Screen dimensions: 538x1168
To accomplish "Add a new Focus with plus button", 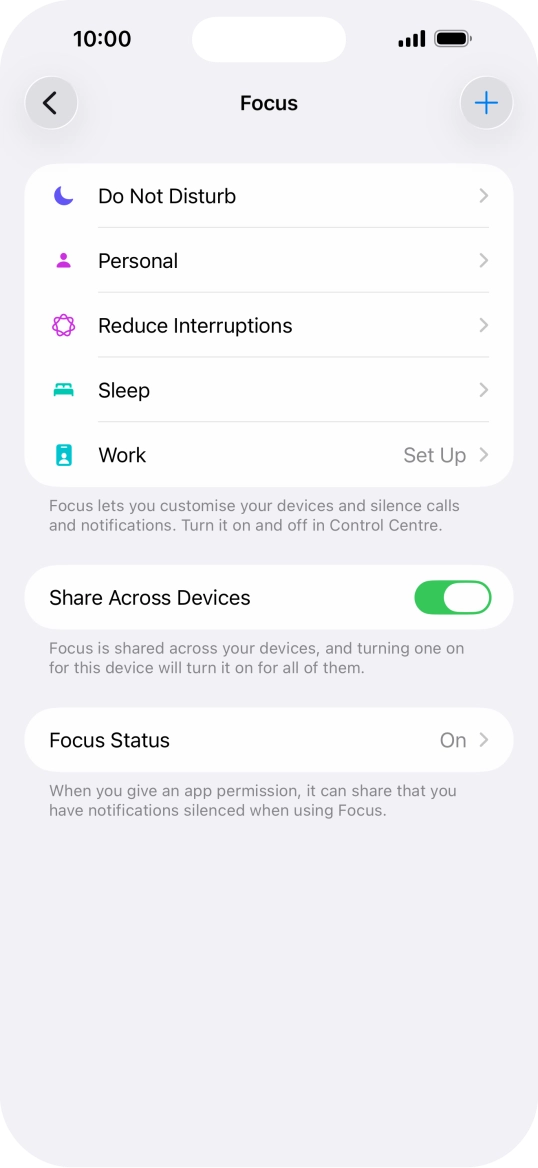I will pos(486,103).
